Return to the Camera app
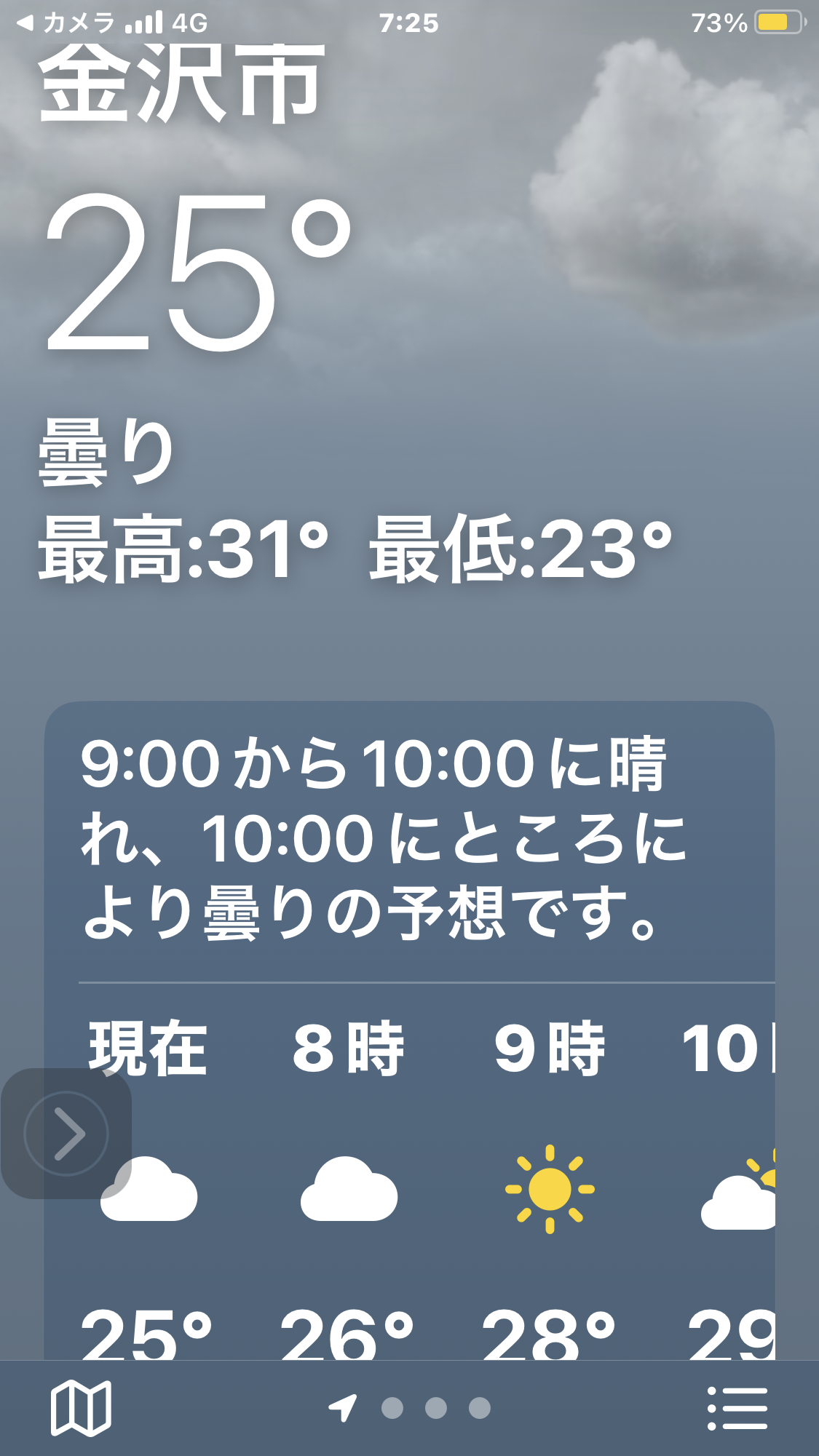819x1456 pixels. click(66, 23)
